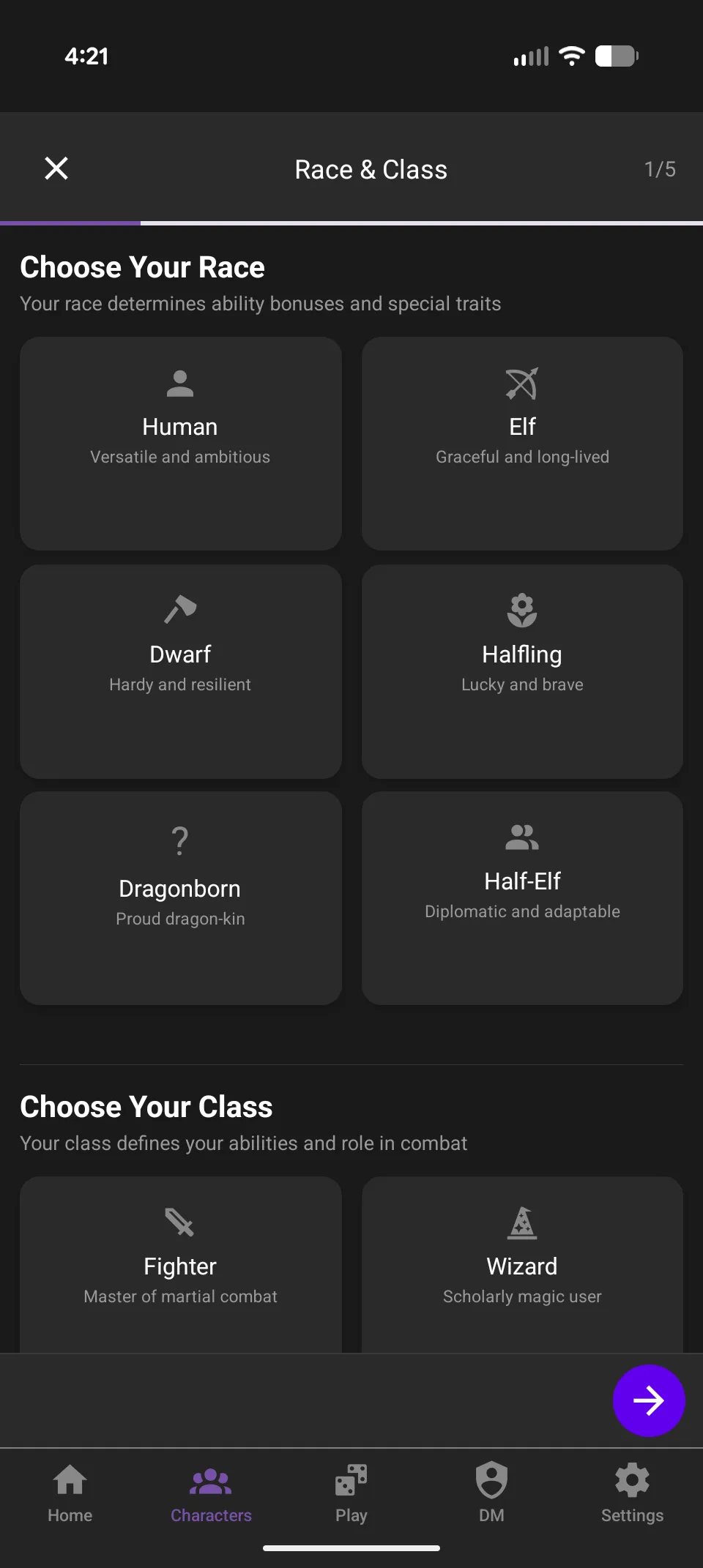703x1568 pixels.
Task: Select the Dwarf axe icon
Action: coord(179,611)
